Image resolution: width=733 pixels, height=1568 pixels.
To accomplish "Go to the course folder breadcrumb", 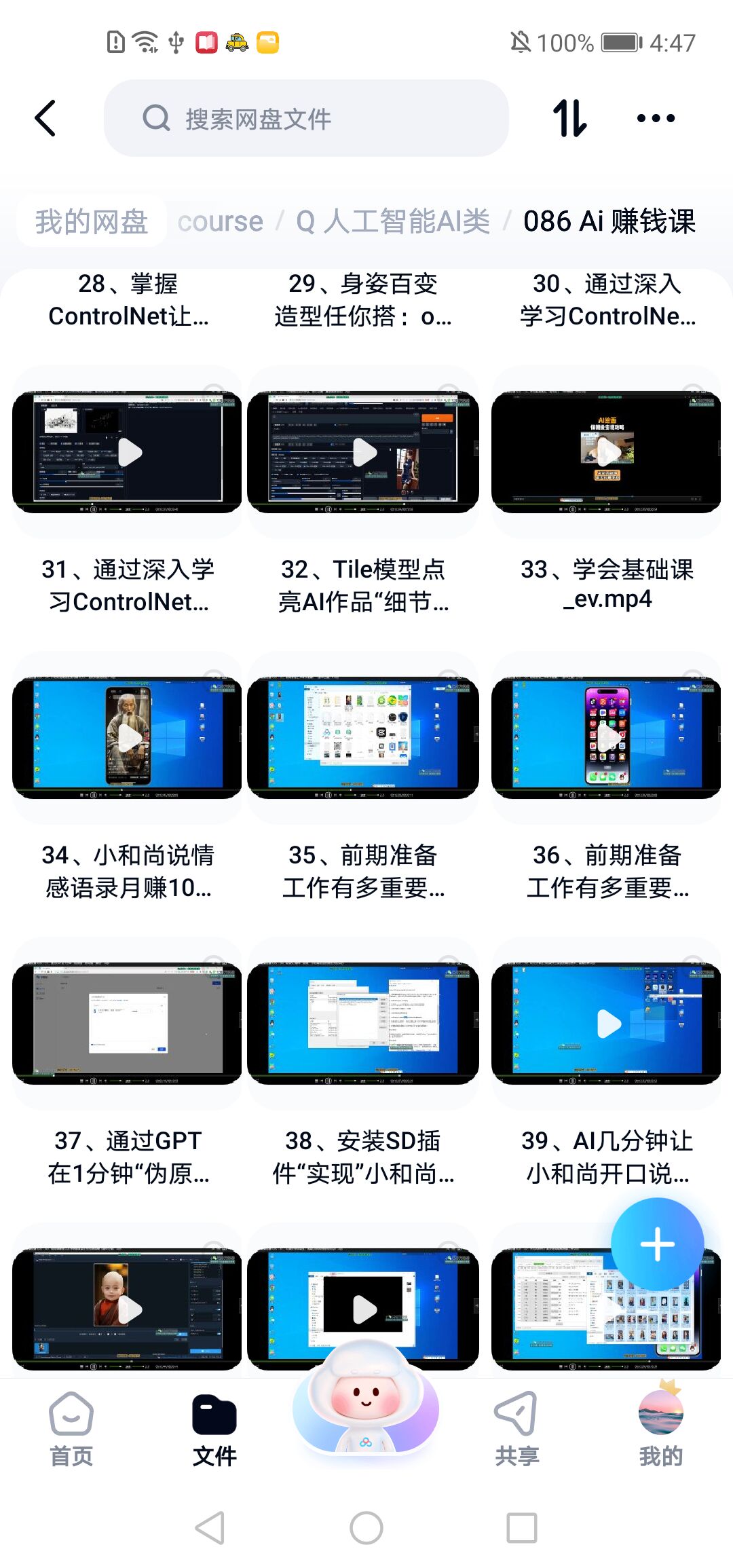I will click(220, 221).
